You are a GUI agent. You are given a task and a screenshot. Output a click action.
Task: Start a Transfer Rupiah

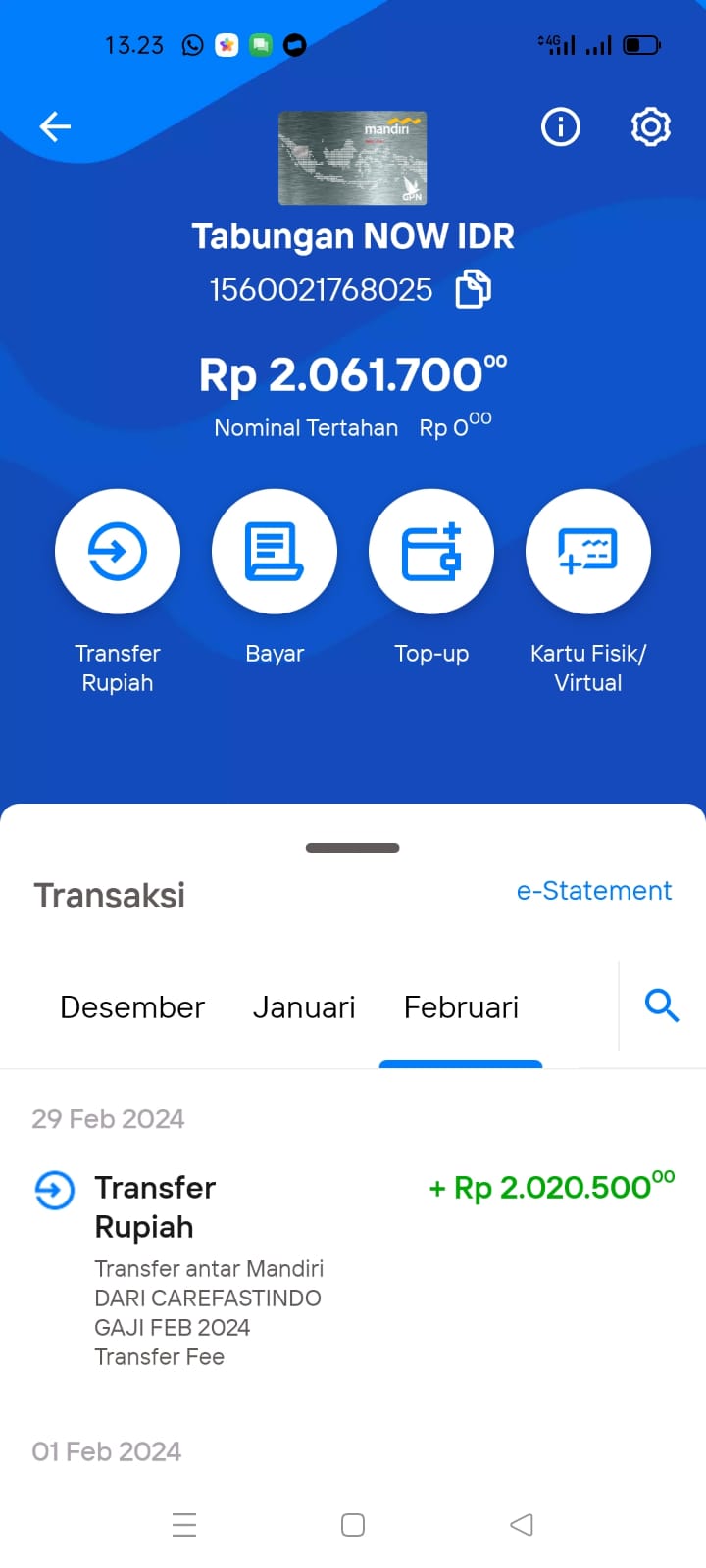click(x=118, y=552)
